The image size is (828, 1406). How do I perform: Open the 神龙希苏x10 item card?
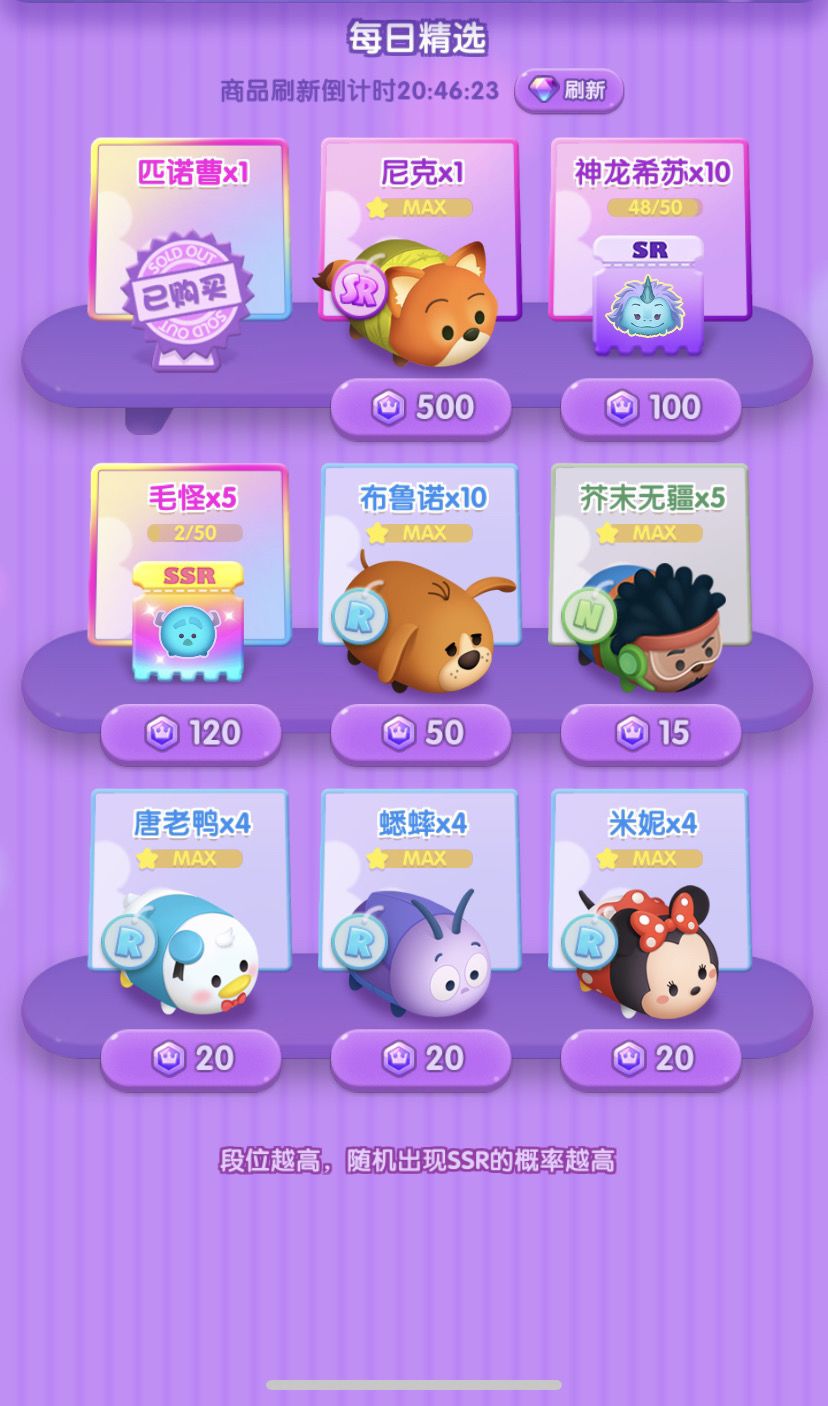(650, 230)
